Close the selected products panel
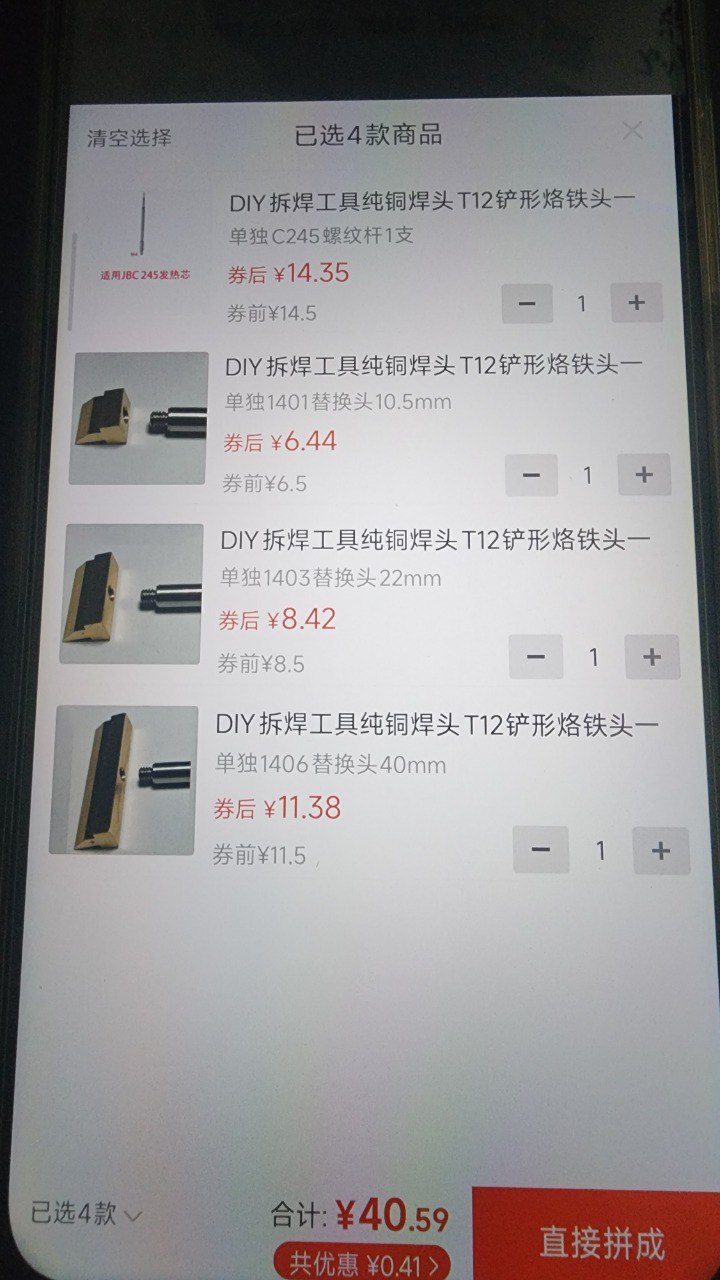This screenshot has width=720, height=1280. pyautogui.click(x=633, y=131)
